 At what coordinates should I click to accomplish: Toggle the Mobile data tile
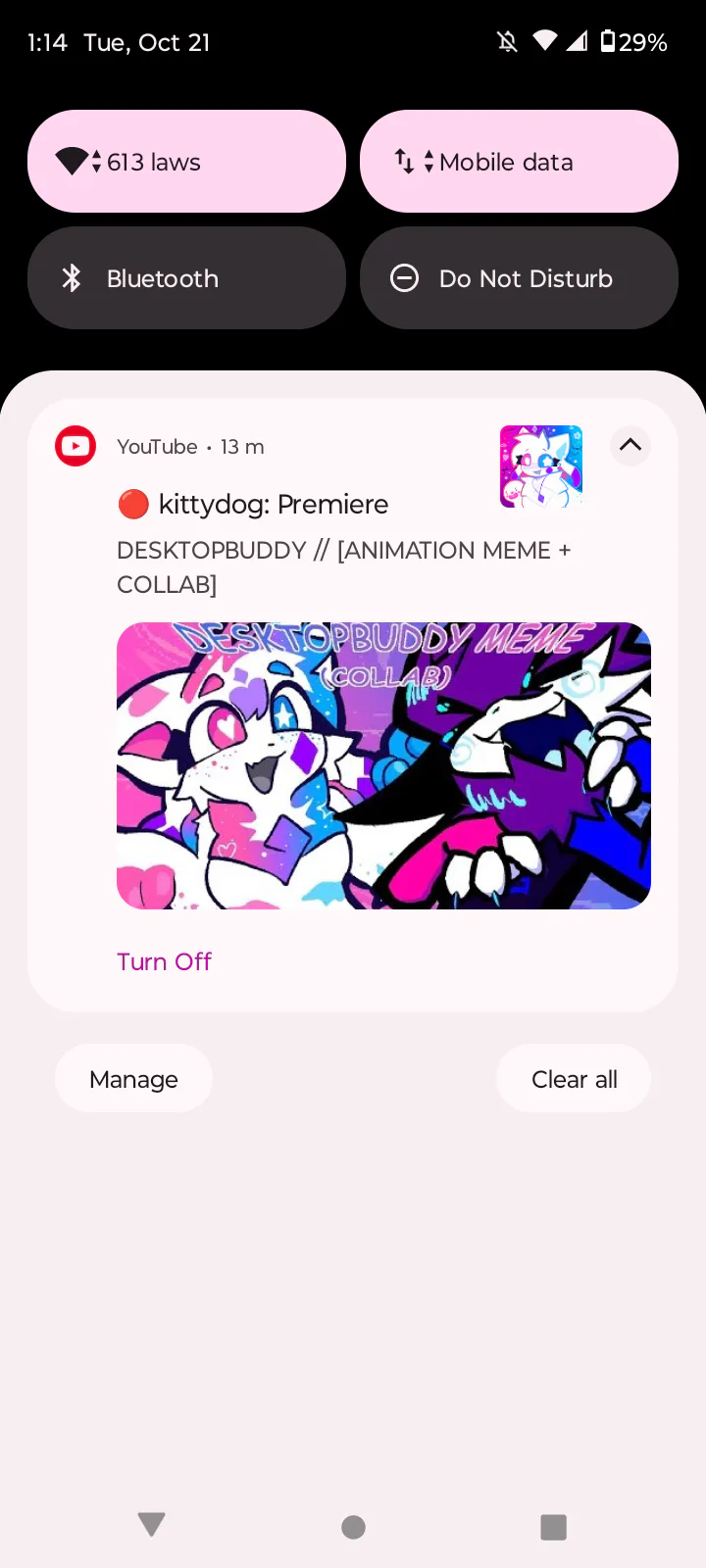519,162
